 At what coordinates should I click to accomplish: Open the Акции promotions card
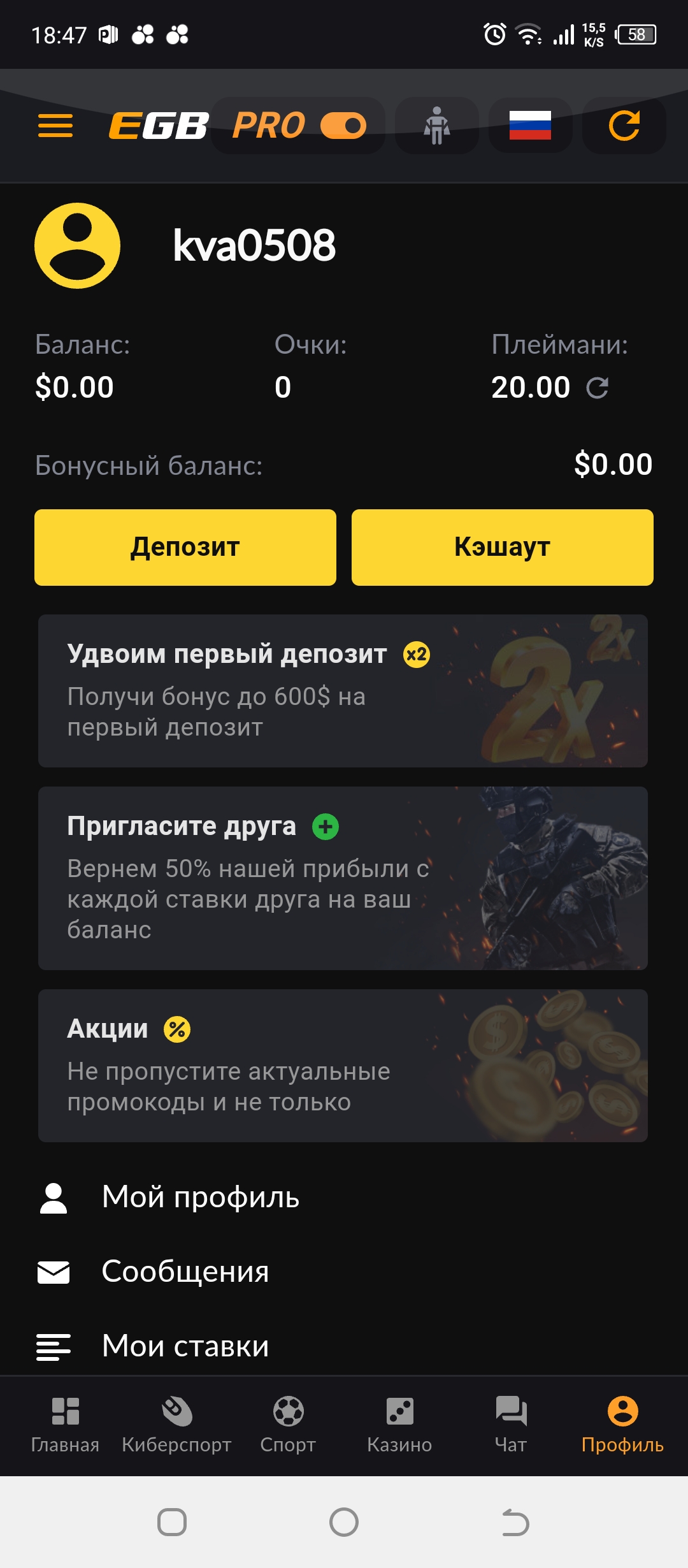pyautogui.click(x=343, y=1065)
